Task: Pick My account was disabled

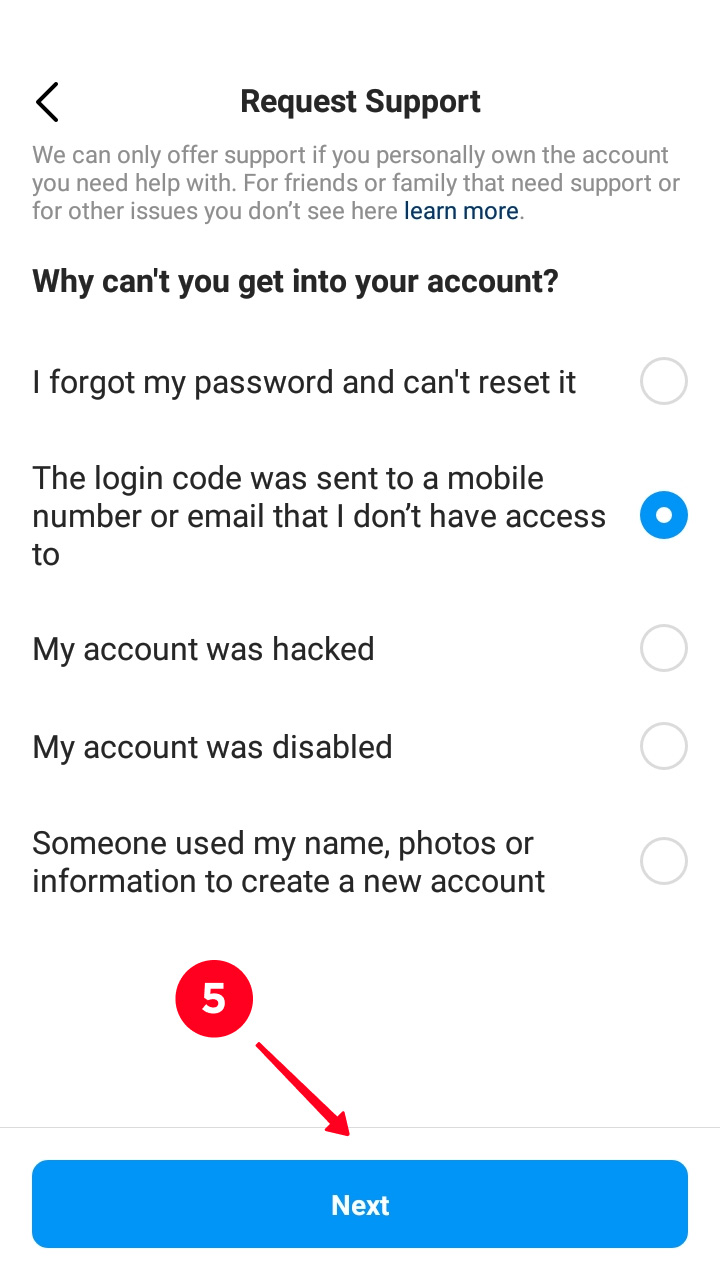Action: tap(360, 747)
